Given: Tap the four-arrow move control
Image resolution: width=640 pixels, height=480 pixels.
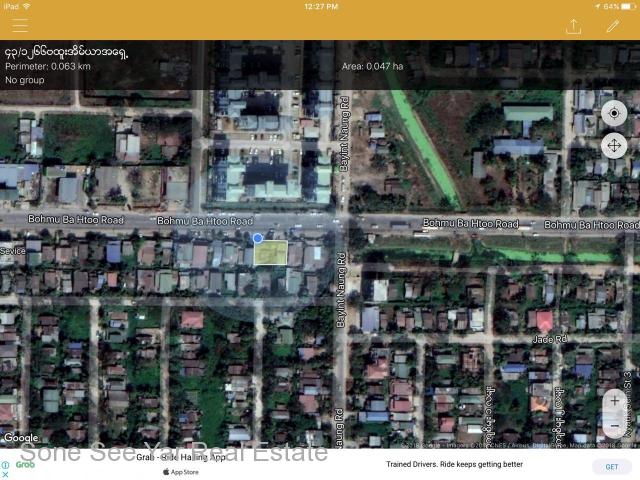Looking at the screenshot, I should pyautogui.click(x=614, y=146).
